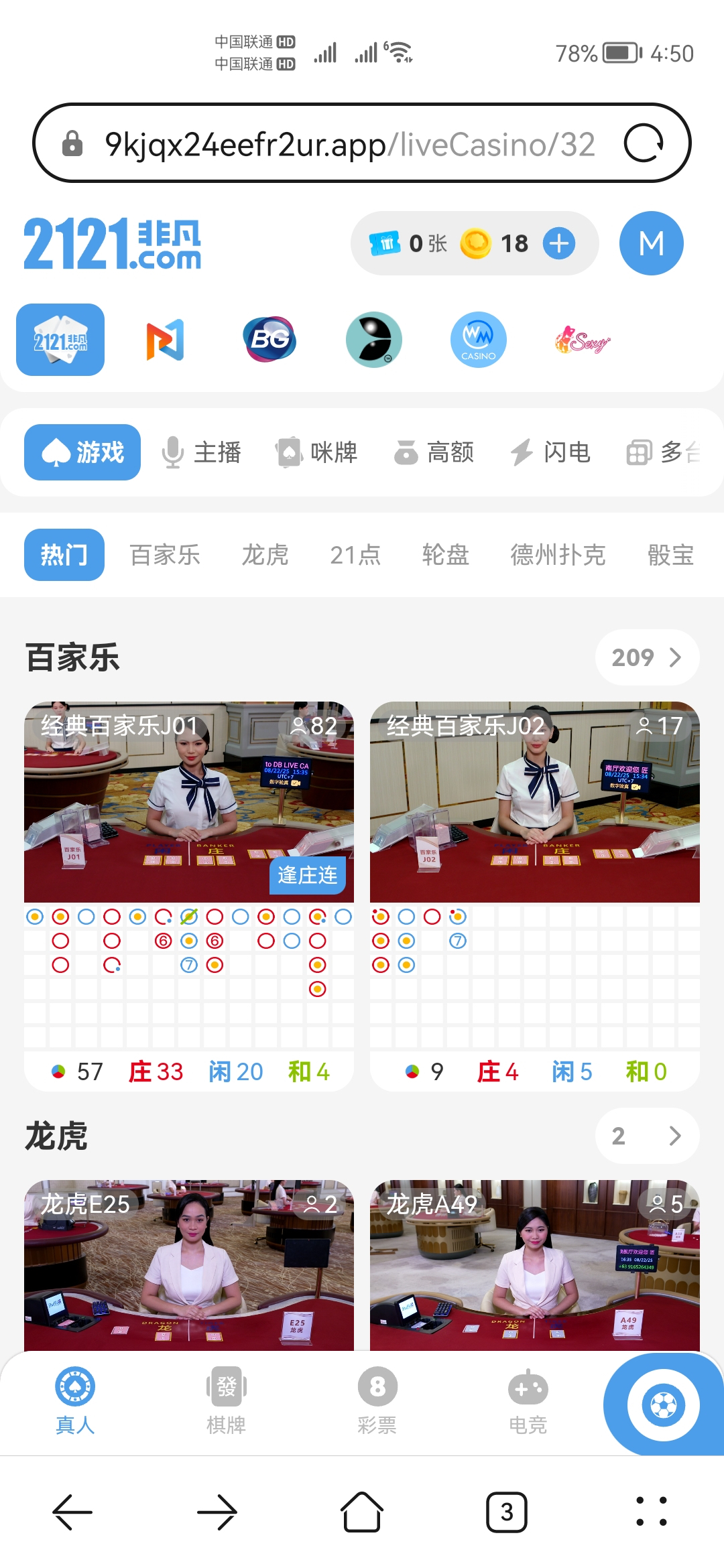
Task: Choose the WM Casino provider
Action: pos(478,340)
